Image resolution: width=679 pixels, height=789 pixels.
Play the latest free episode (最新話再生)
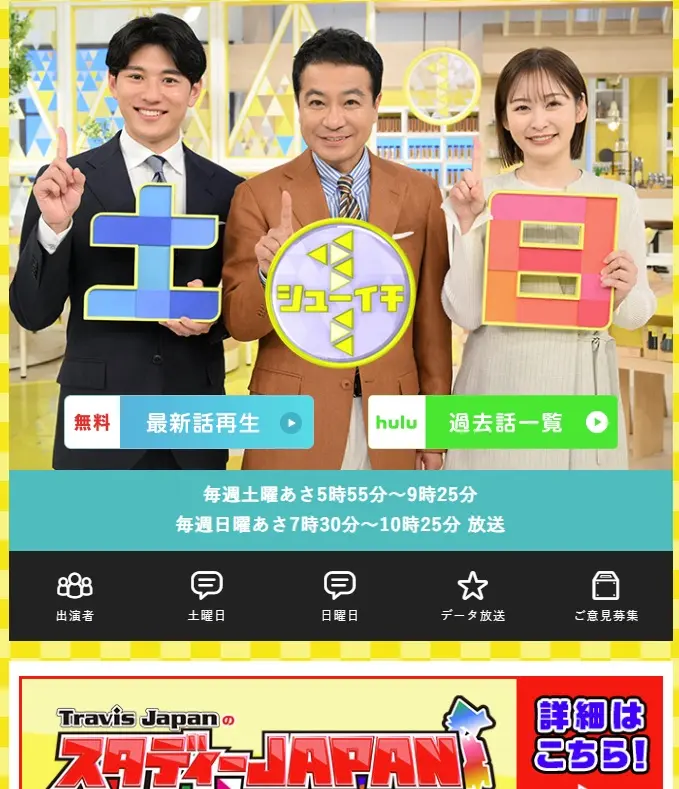189,422
